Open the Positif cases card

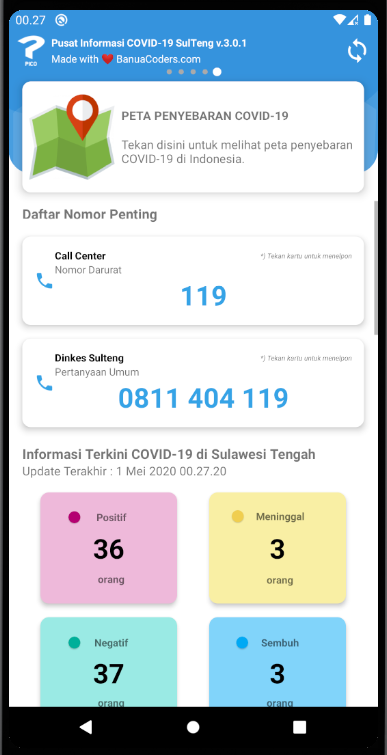click(109, 547)
